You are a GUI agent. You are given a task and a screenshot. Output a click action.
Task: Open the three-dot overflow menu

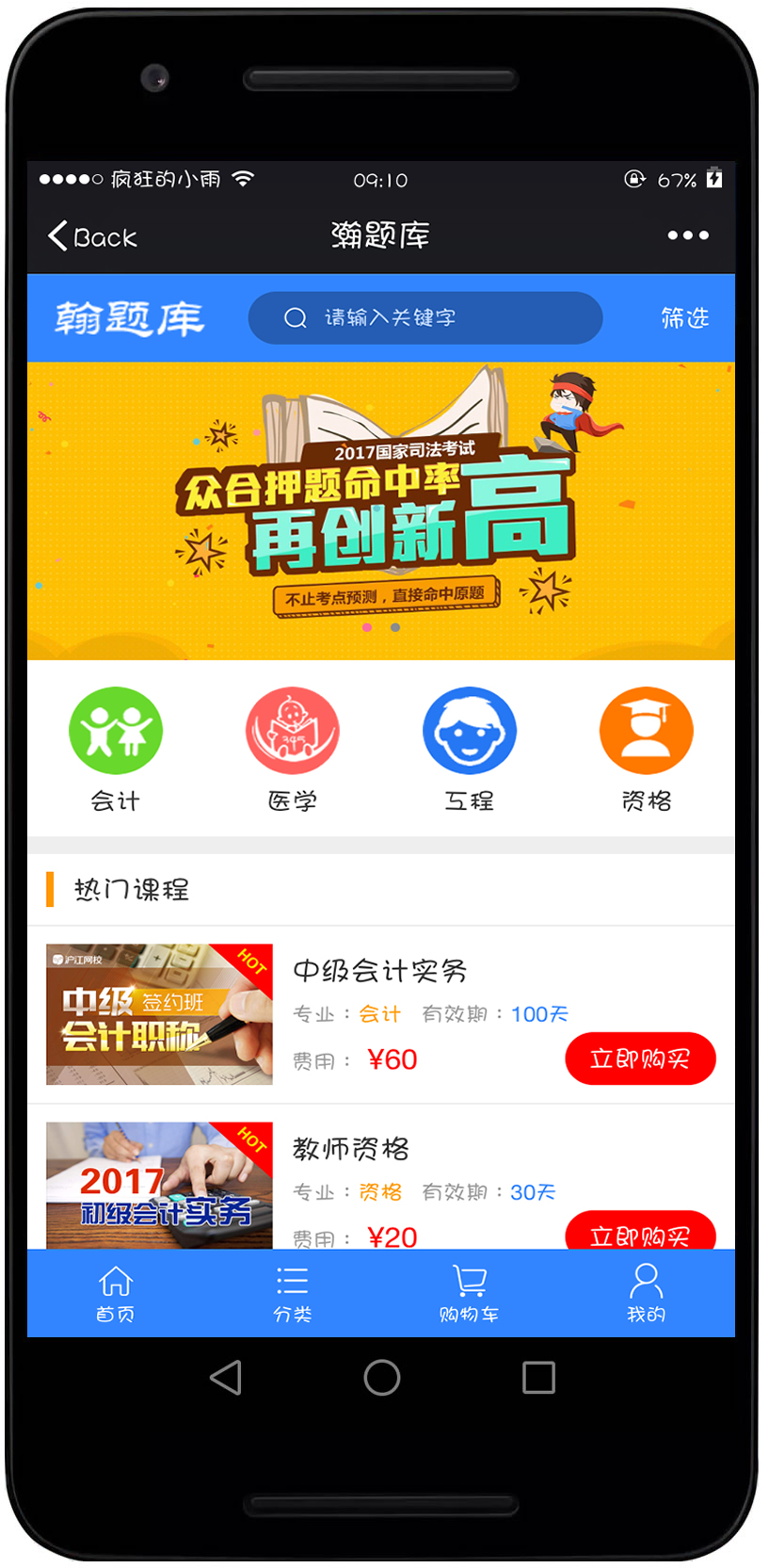[687, 235]
